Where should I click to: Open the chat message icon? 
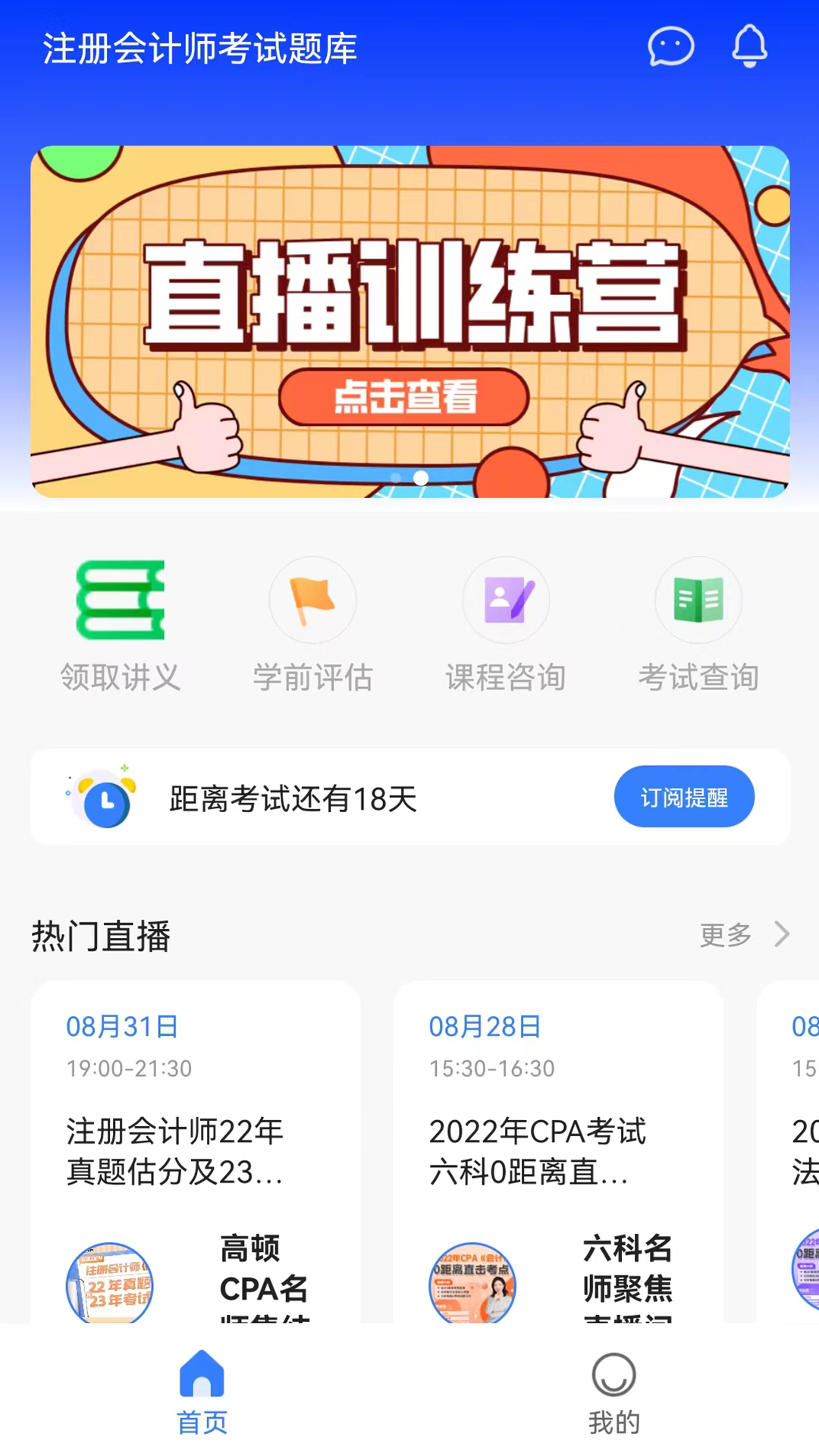point(670,45)
